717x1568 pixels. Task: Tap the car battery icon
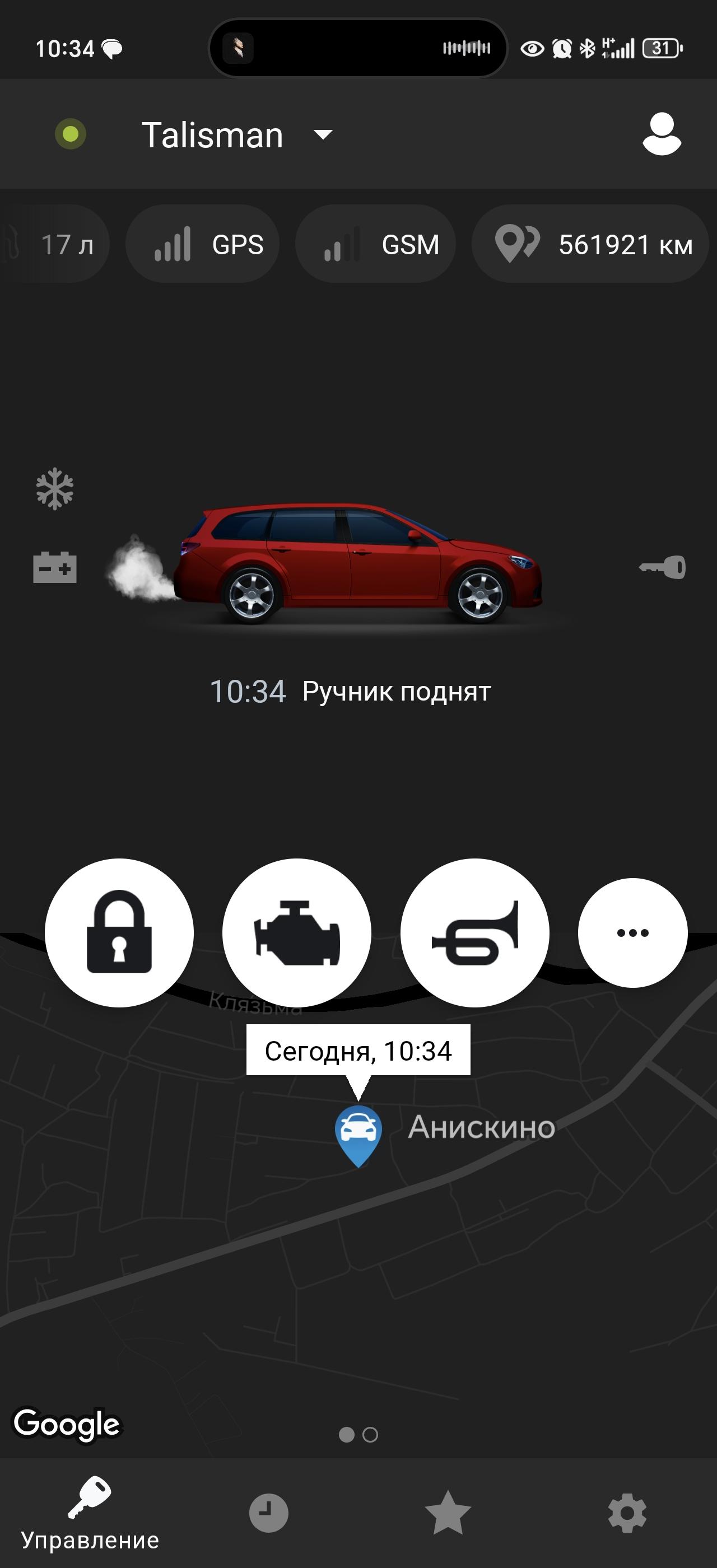[55, 567]
